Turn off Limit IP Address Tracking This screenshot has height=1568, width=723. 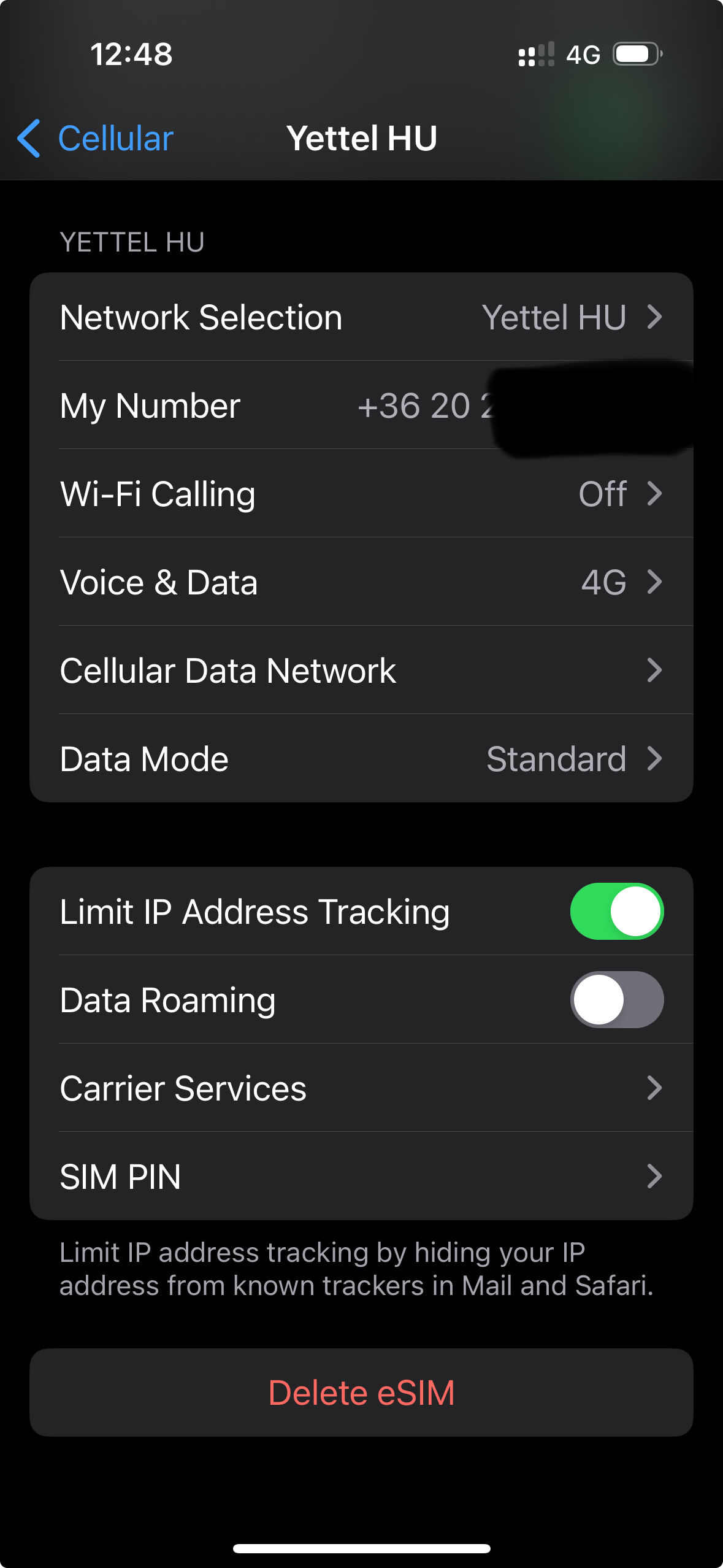click(616, 911)
